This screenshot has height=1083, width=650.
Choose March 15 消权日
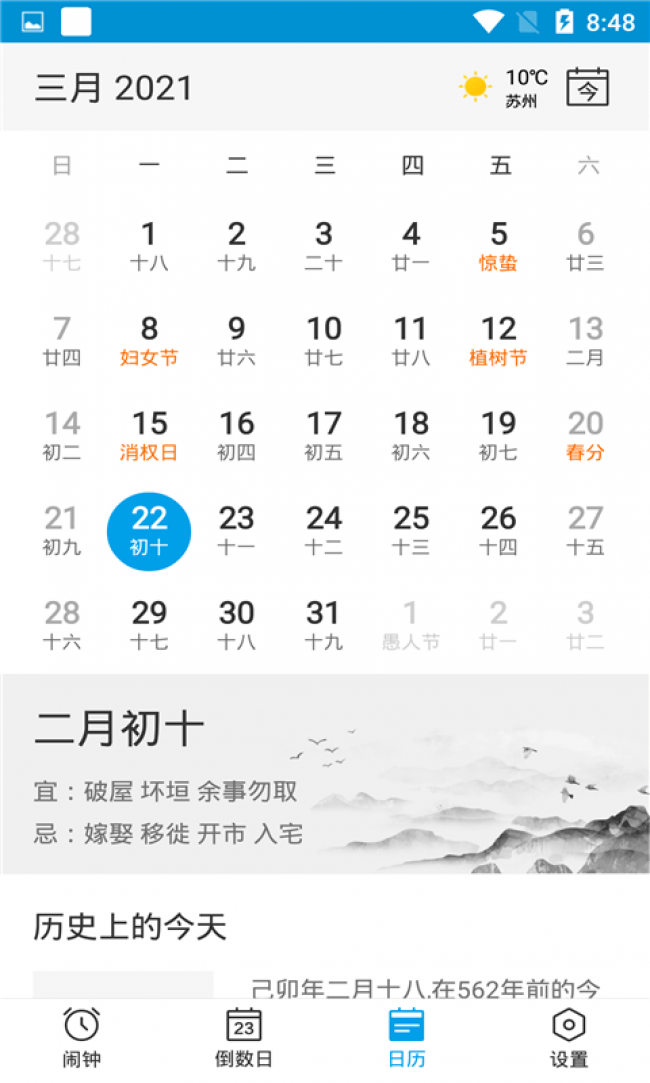click(x=149, y=435)
